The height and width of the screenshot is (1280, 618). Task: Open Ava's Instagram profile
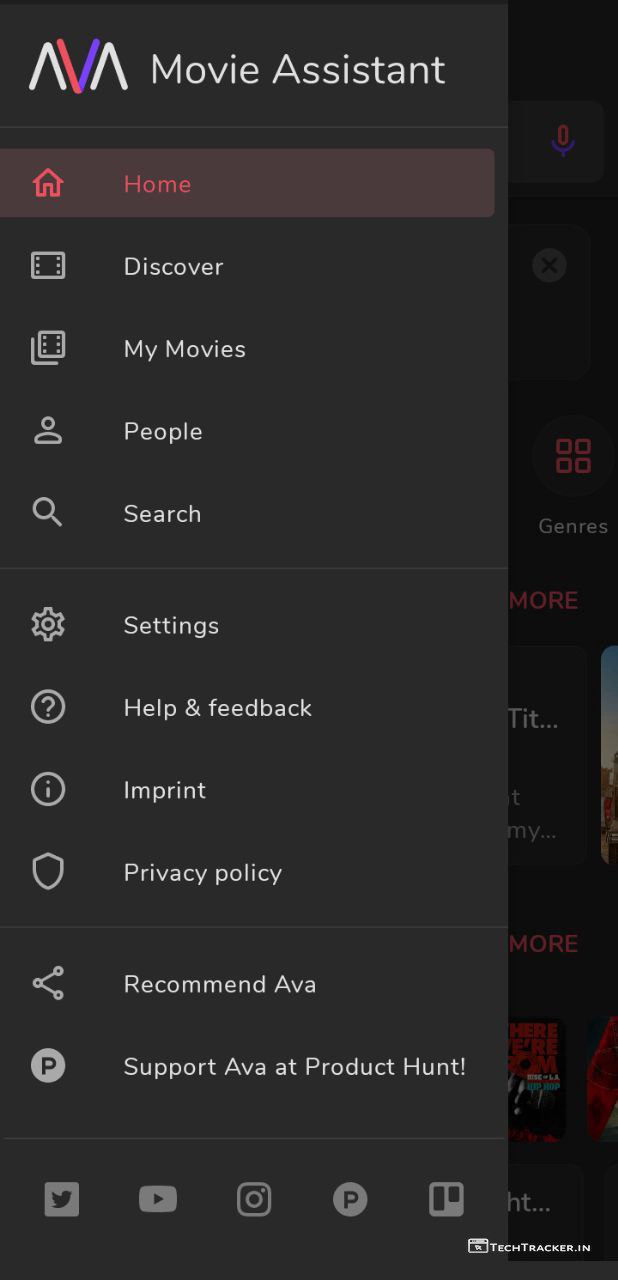click(x=254, y=1199)
